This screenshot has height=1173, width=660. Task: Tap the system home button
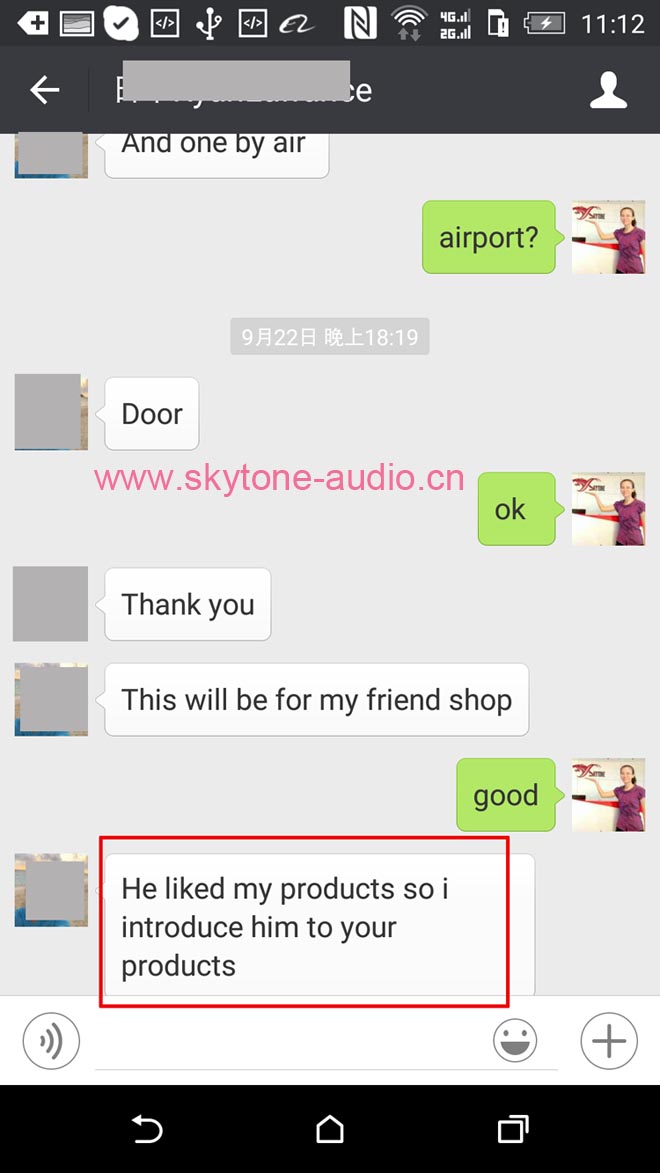(x=330, y=1130)
